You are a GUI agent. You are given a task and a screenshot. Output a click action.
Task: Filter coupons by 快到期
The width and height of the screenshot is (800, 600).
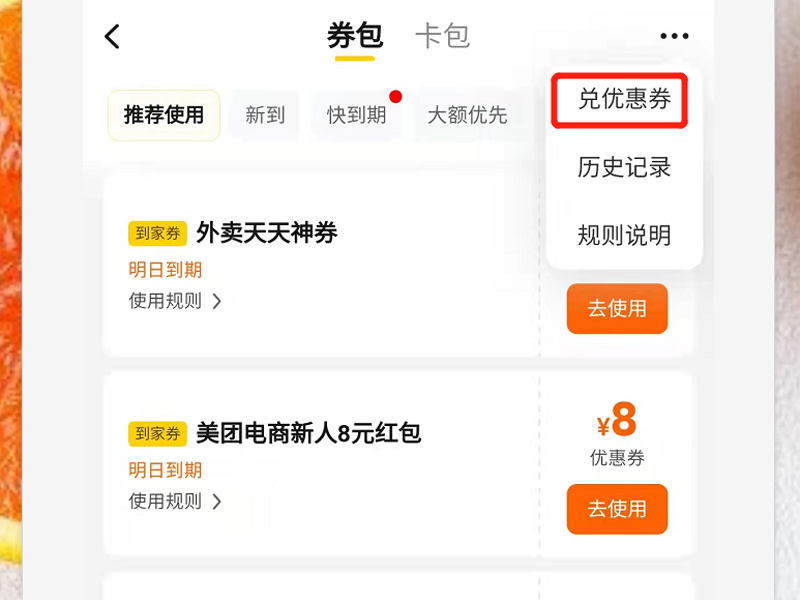click(x=357, y=115)
